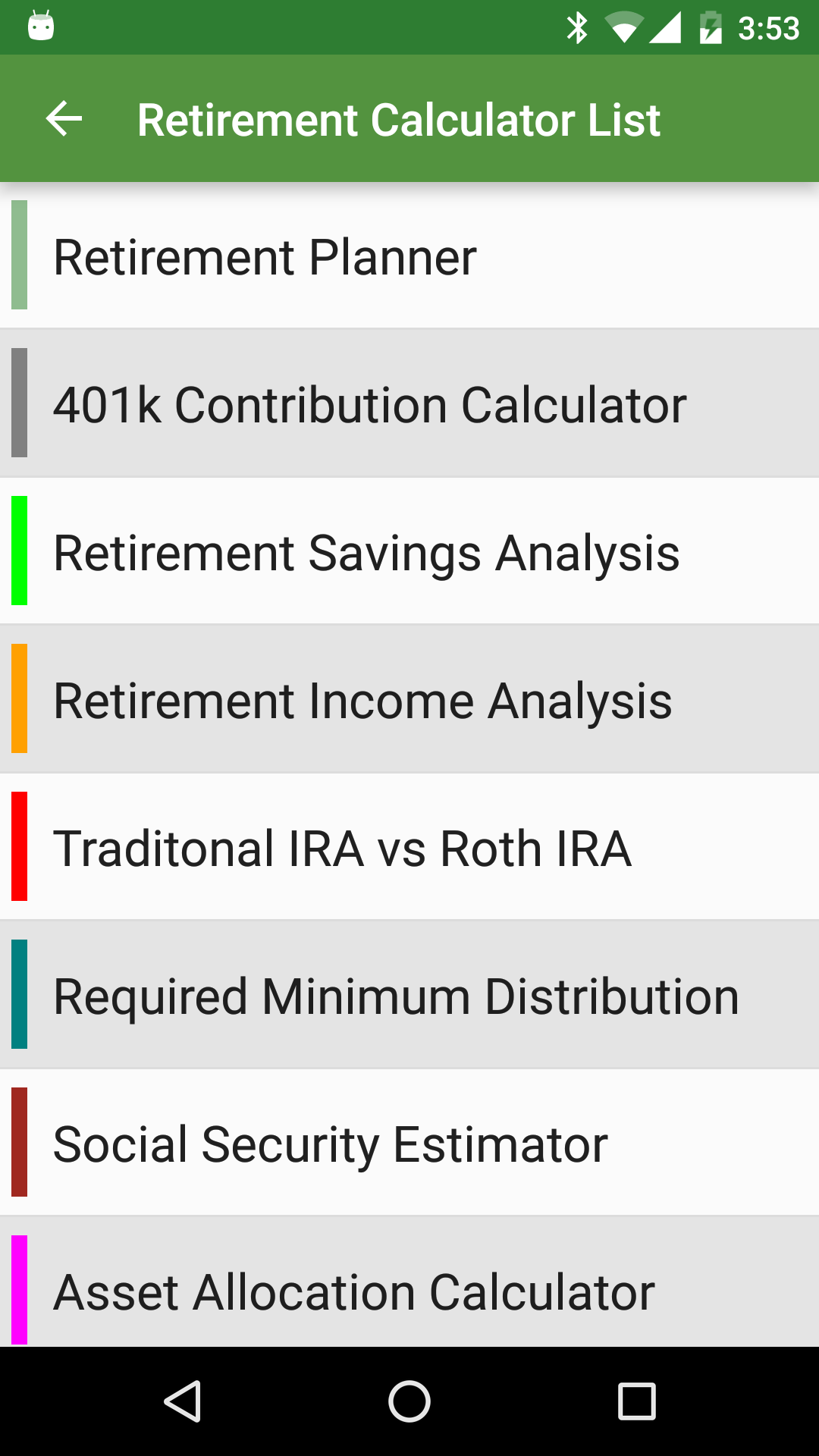Choose Traditonal IRA vs Roth IRA
Viewport: 819px width, 1456px height.
[x=409, y=846]
